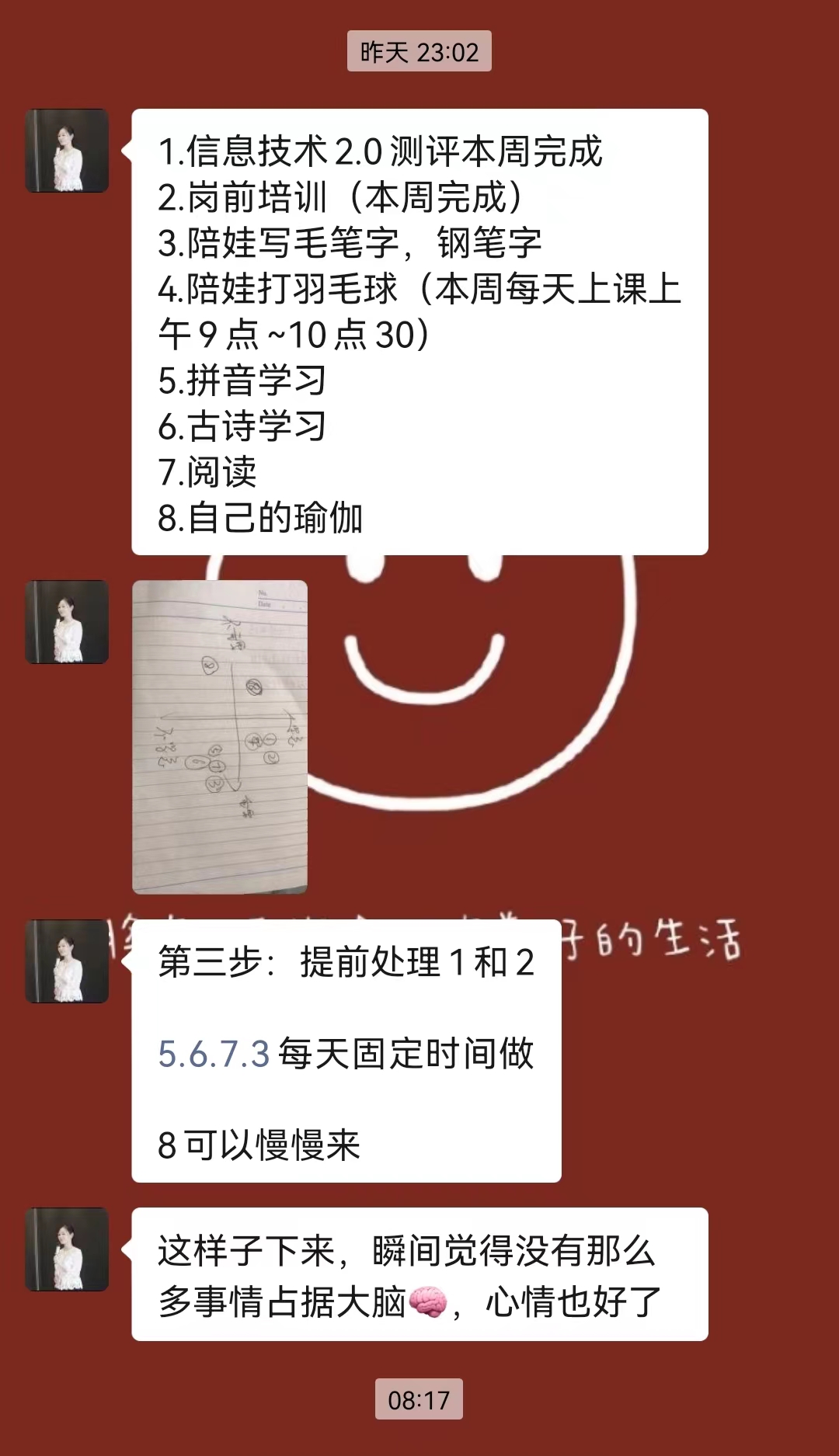
Task: Open avatar next to 这样子下来 message
Action: pyautogui.click(x=67, y=1249)
